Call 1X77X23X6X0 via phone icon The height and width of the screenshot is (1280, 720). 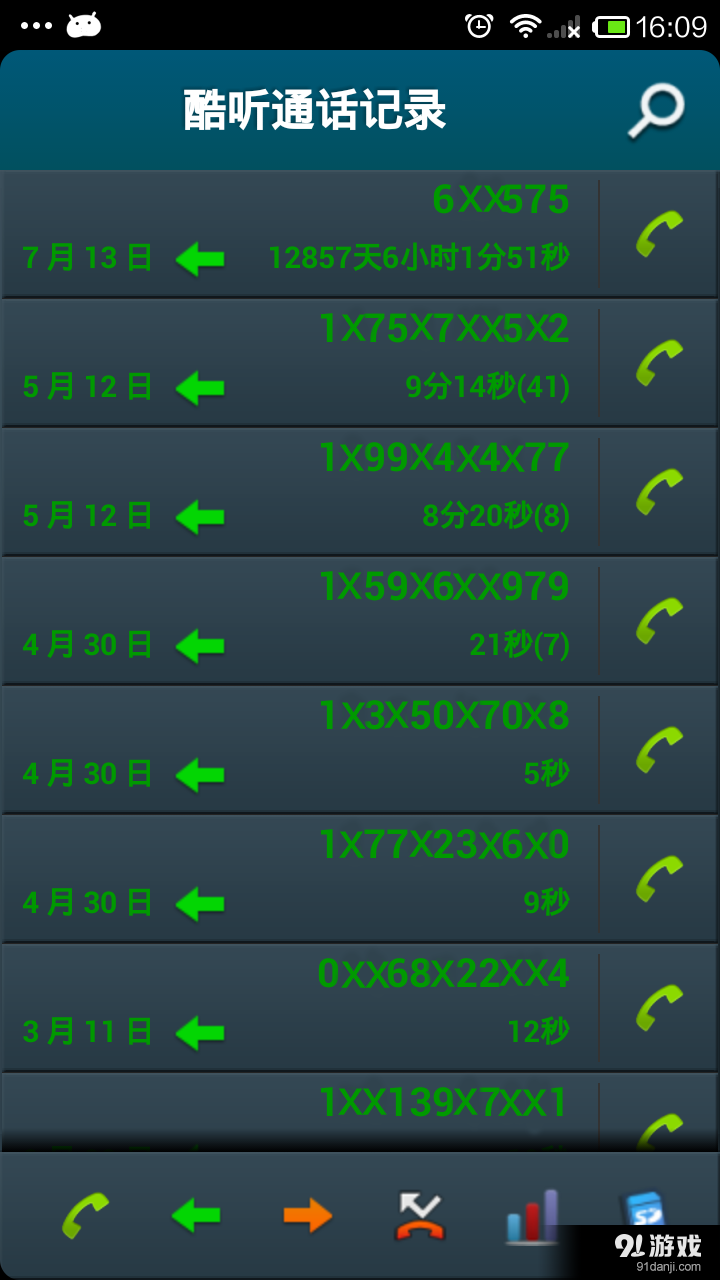(x=659, y=878)
